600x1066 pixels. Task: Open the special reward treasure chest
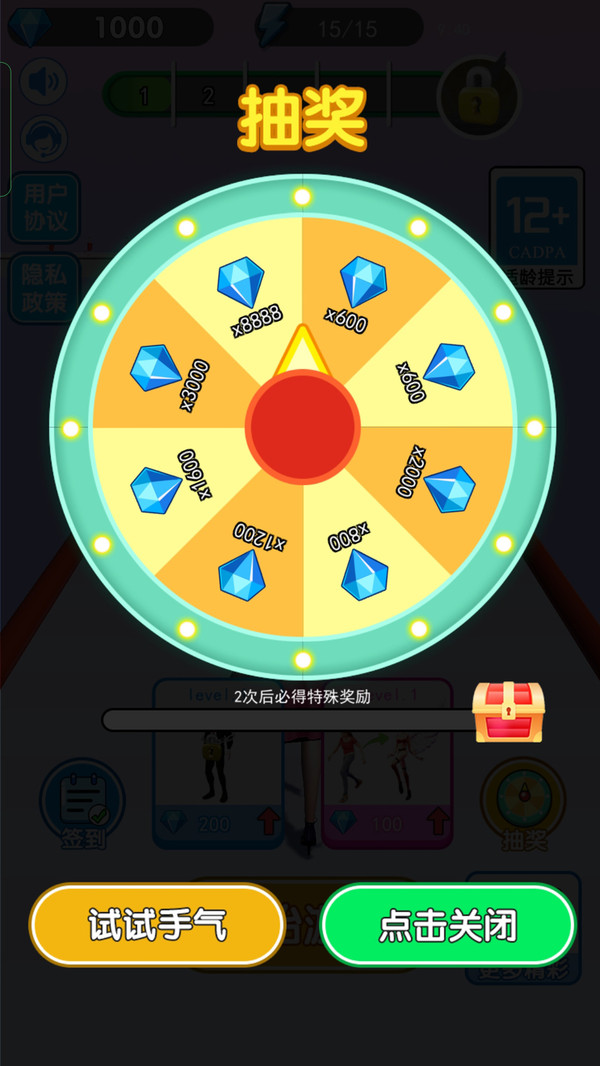[508, 713]
